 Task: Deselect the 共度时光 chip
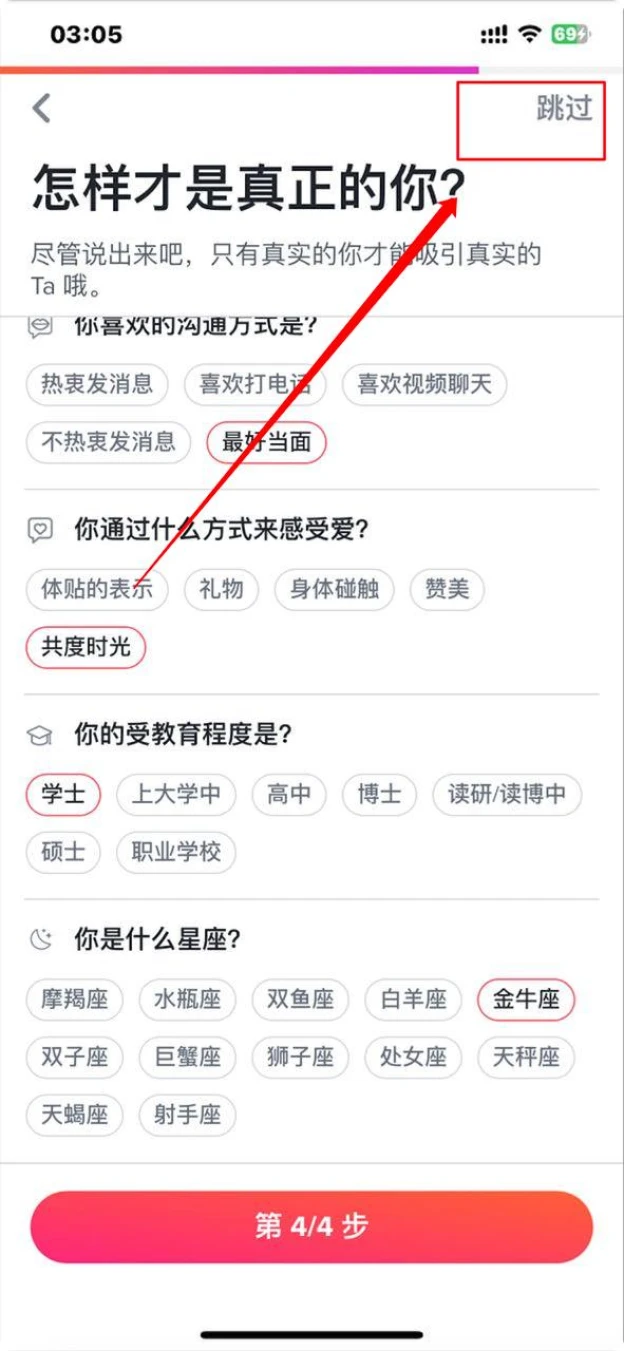(x=86, y=648)
